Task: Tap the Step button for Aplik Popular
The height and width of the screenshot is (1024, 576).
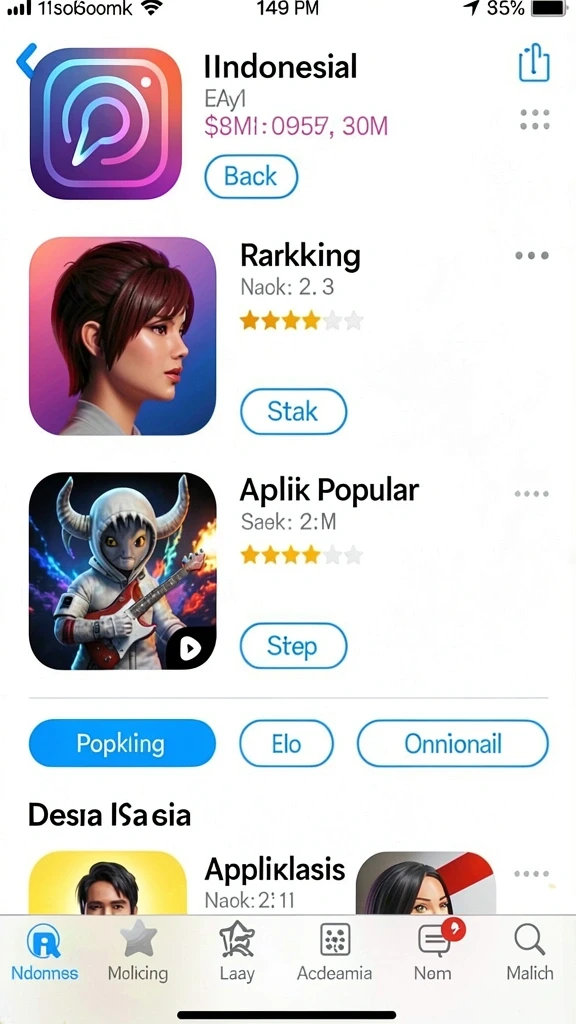Action: [x=293, y=646]
